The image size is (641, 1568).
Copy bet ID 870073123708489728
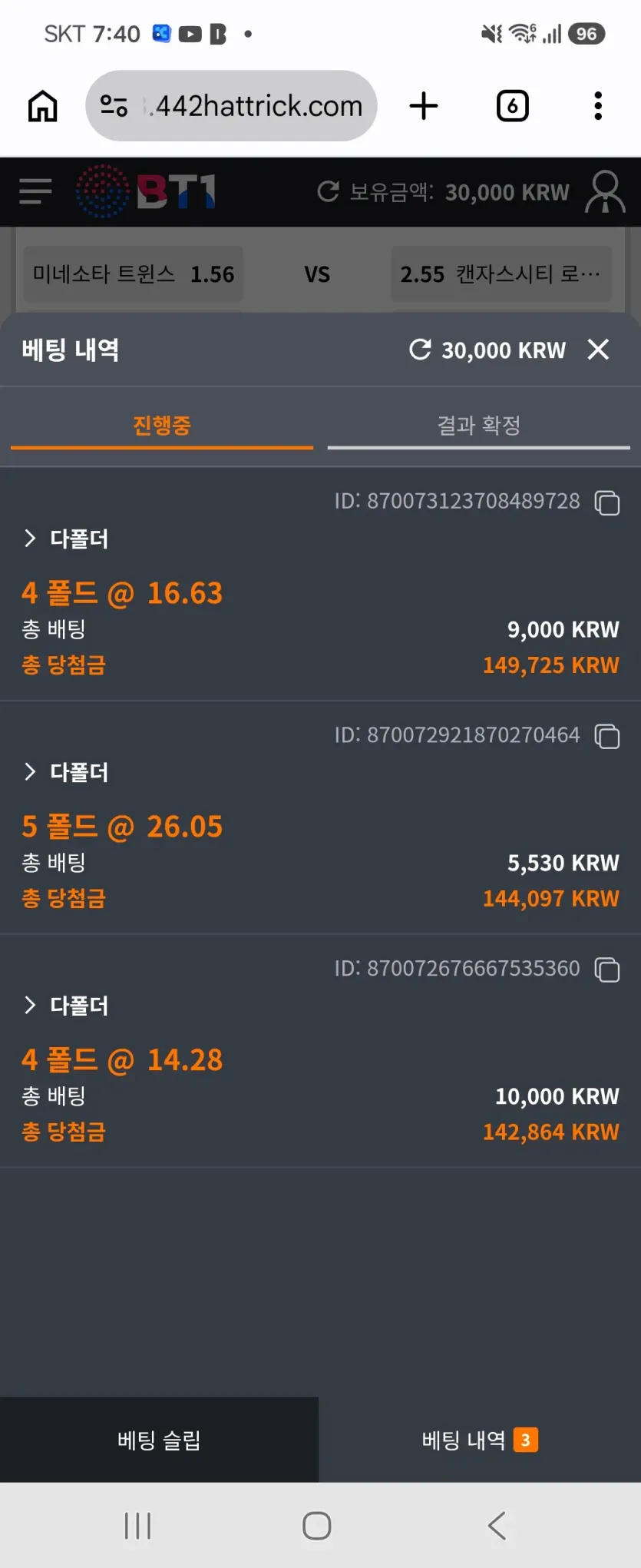click(607, 502)
